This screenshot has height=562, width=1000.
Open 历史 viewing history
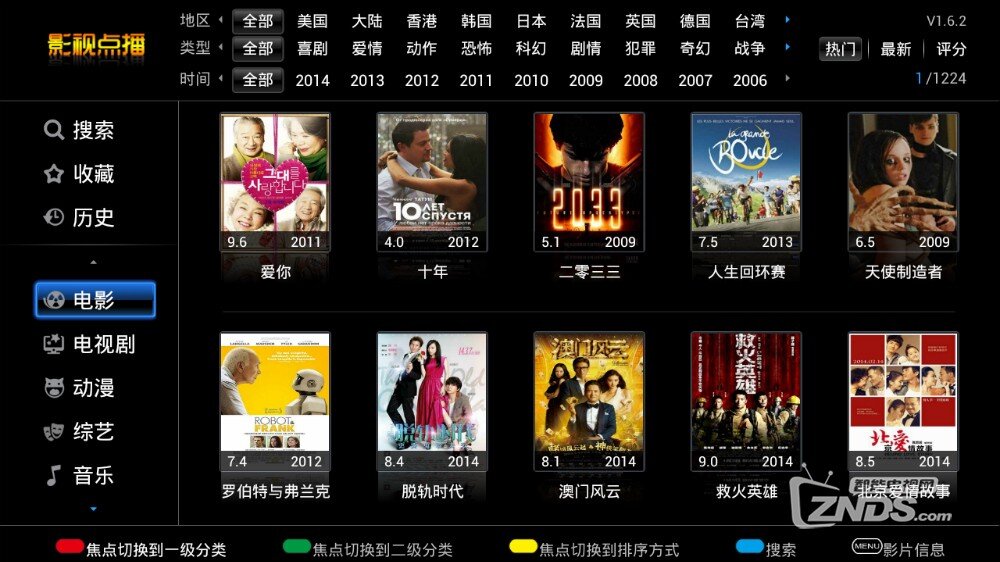click(x=80, y=218)
